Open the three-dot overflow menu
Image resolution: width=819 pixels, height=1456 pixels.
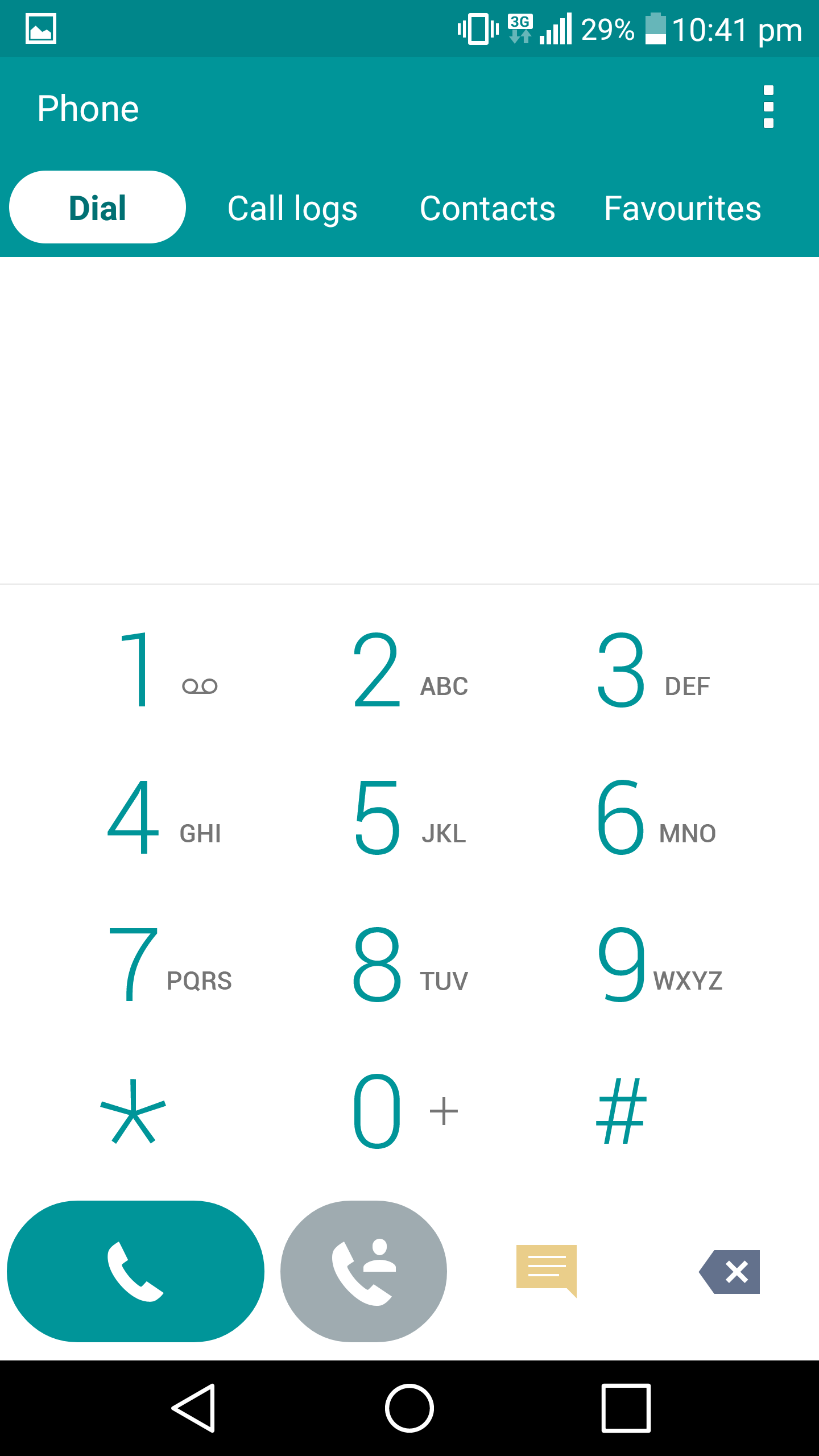pos(768,107)
